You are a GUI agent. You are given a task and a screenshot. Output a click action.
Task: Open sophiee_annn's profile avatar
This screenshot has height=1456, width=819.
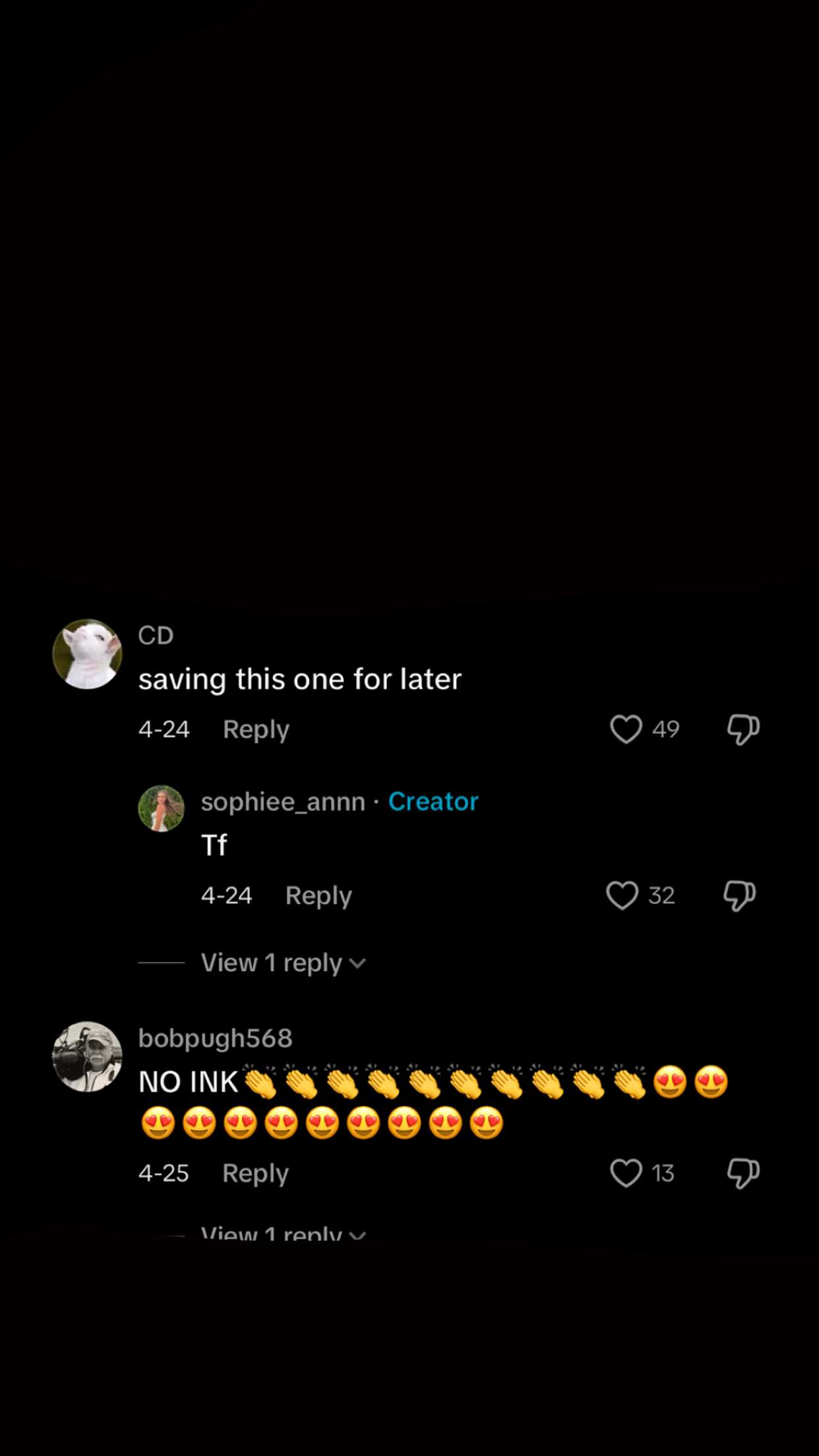coord(161,808)
